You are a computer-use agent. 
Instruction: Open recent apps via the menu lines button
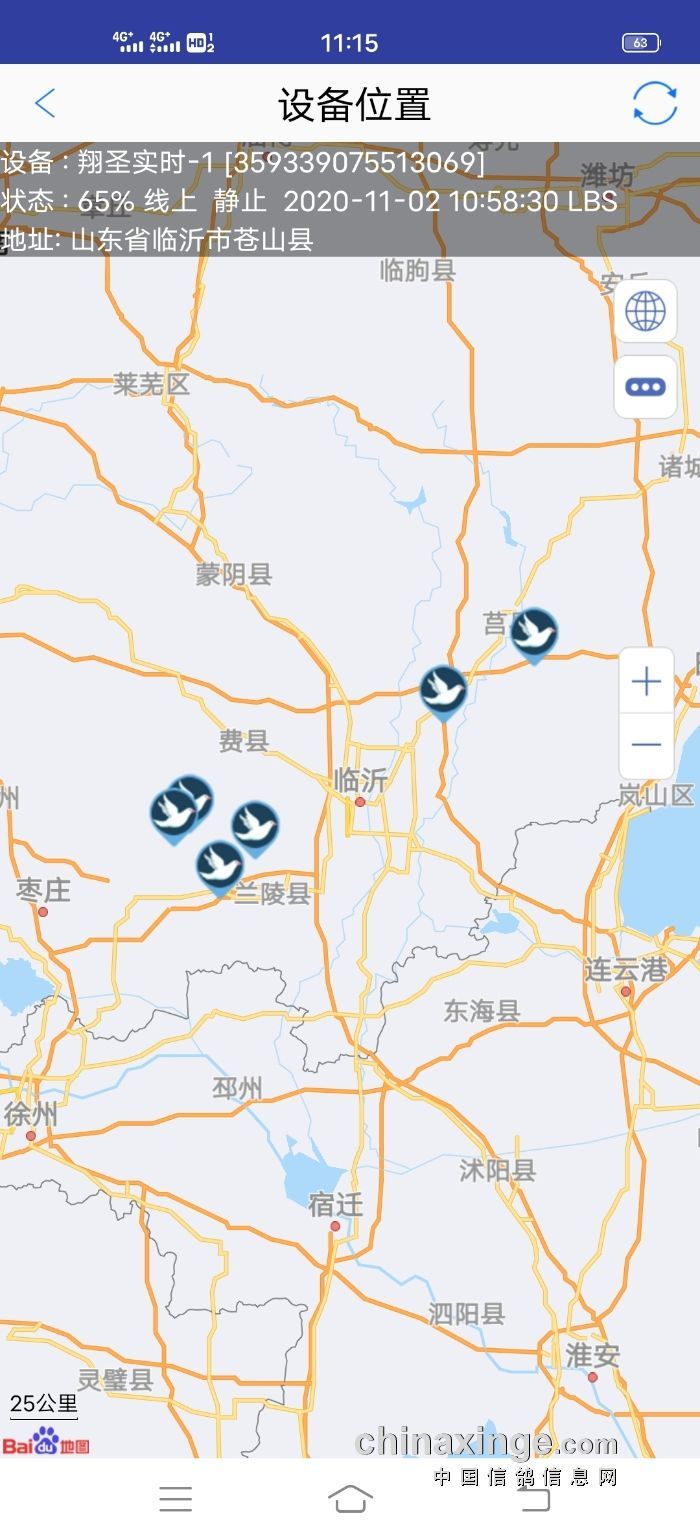click(x=175, y=1498)
